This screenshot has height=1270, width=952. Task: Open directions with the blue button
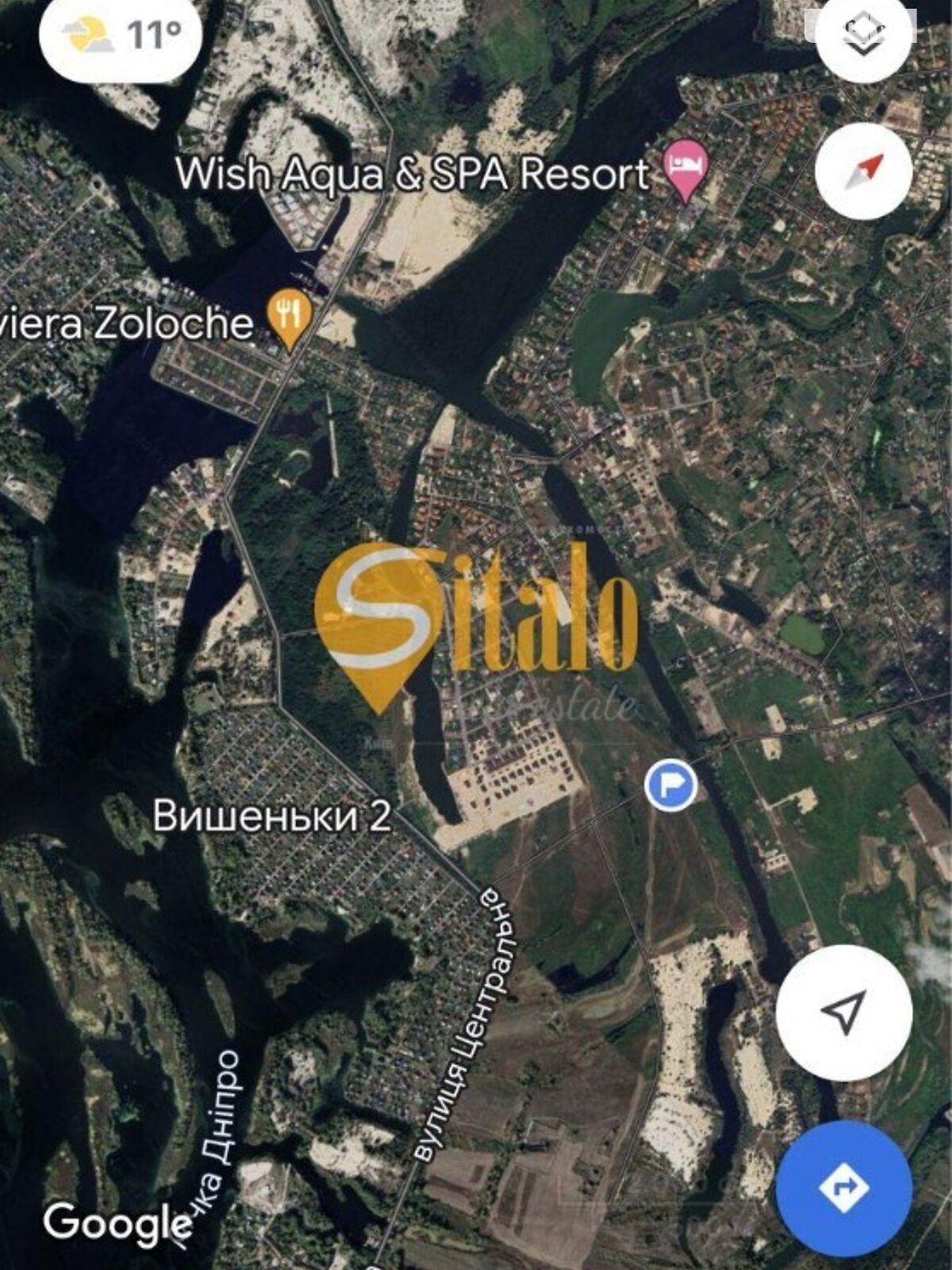(x=843, y=1188)
